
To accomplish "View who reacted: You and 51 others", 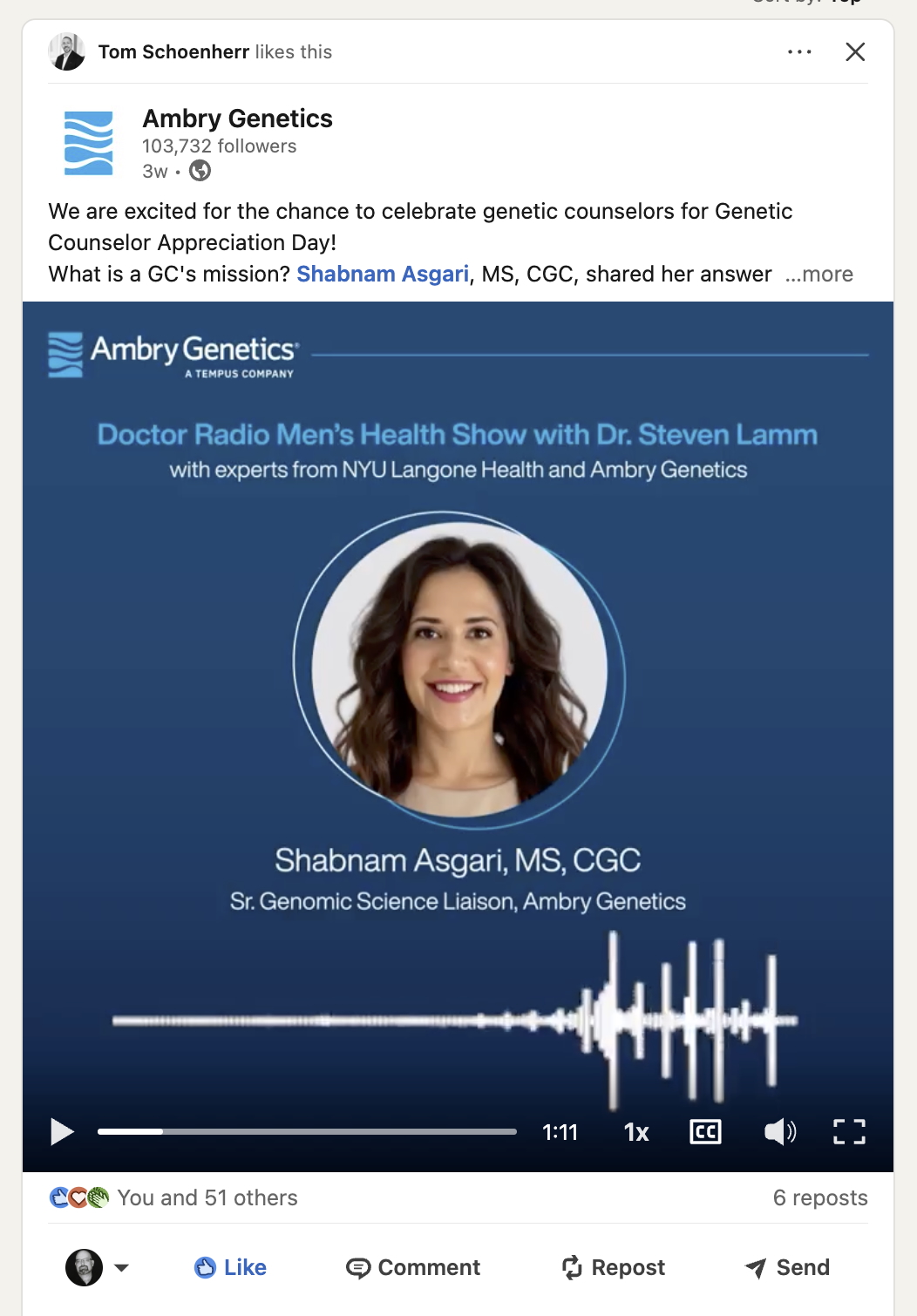I will [207, 1198].
